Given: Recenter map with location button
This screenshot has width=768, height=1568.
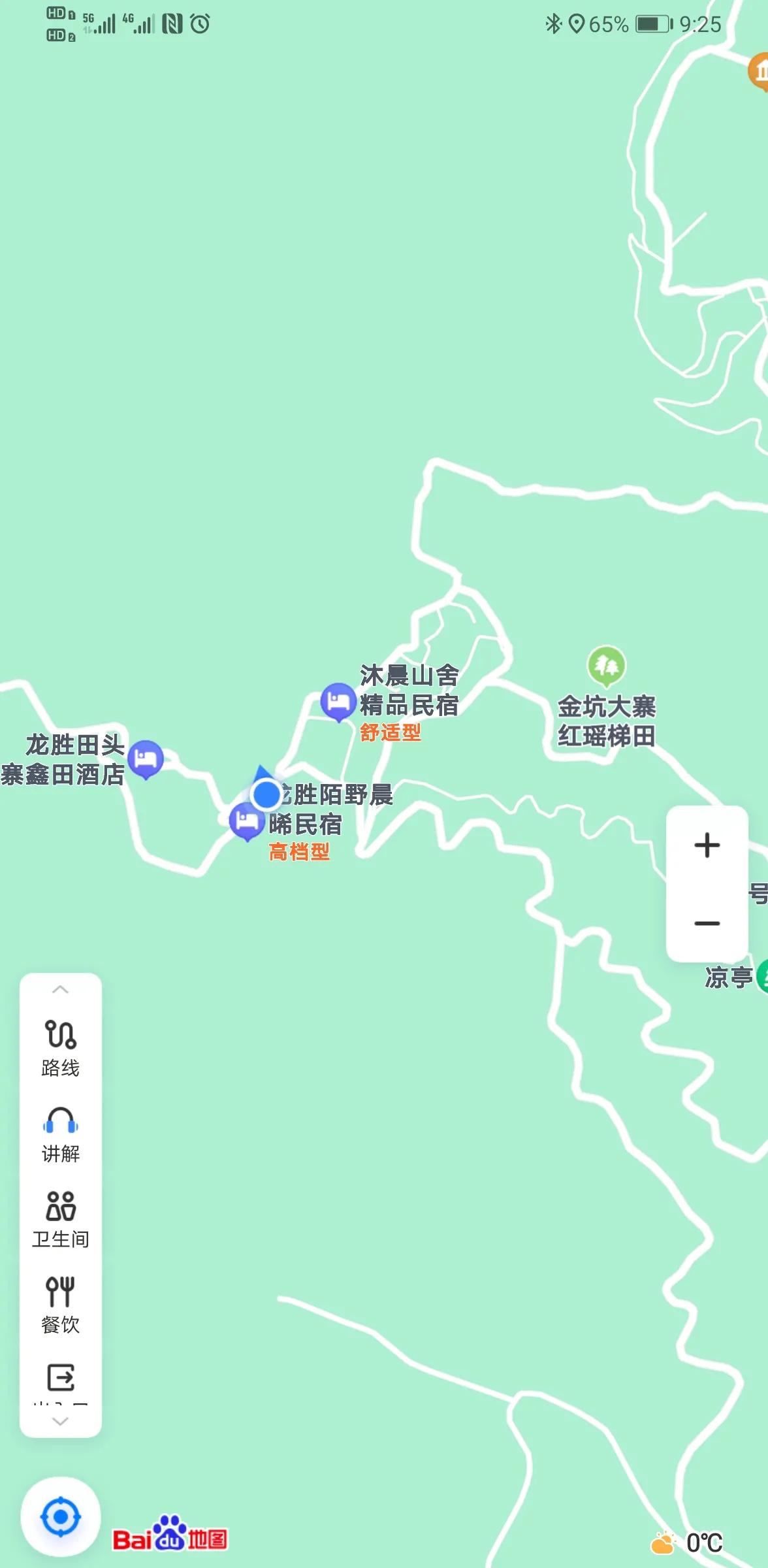Looking at the screenshot, I should coord(61,1516).
